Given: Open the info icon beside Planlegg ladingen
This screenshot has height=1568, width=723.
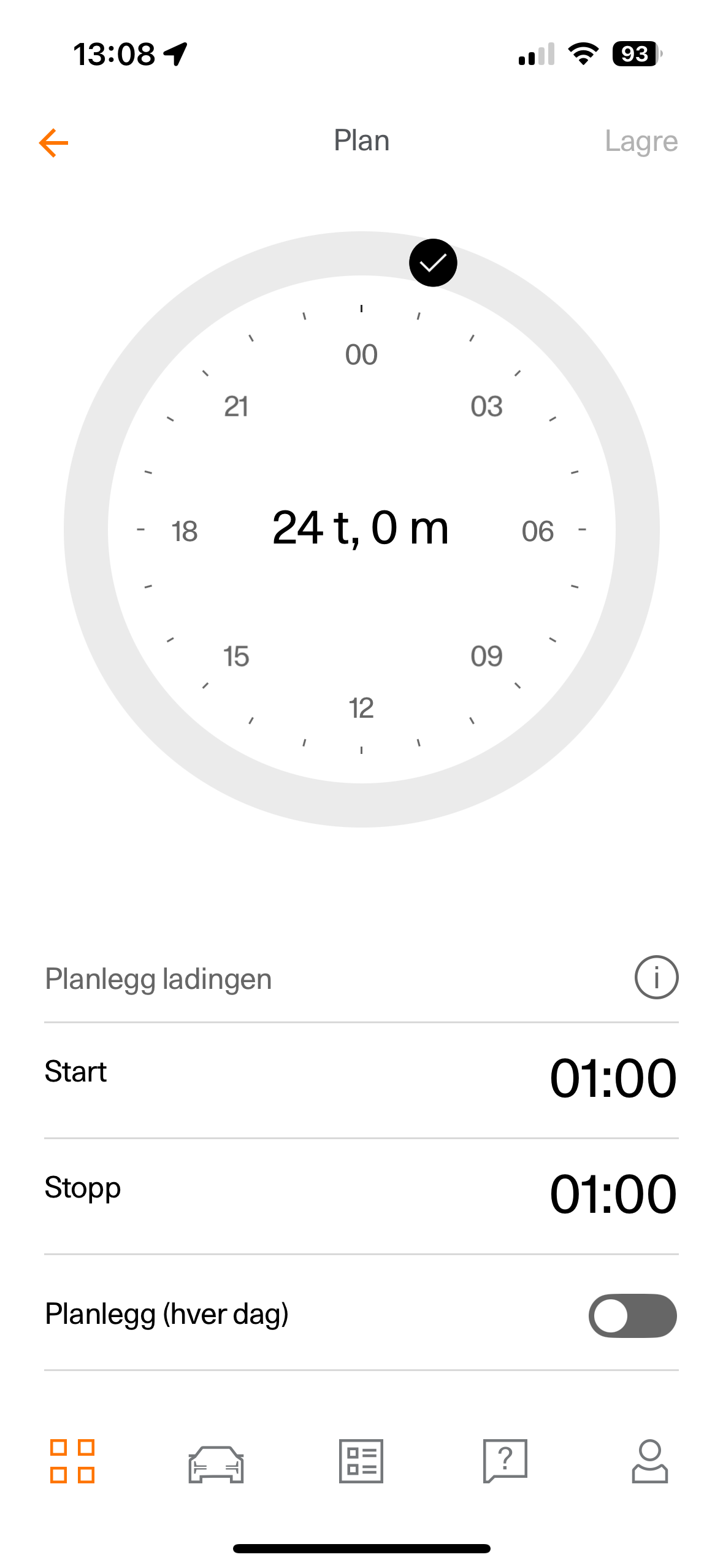Looking at the screenshot, I should tap(656, 977).
